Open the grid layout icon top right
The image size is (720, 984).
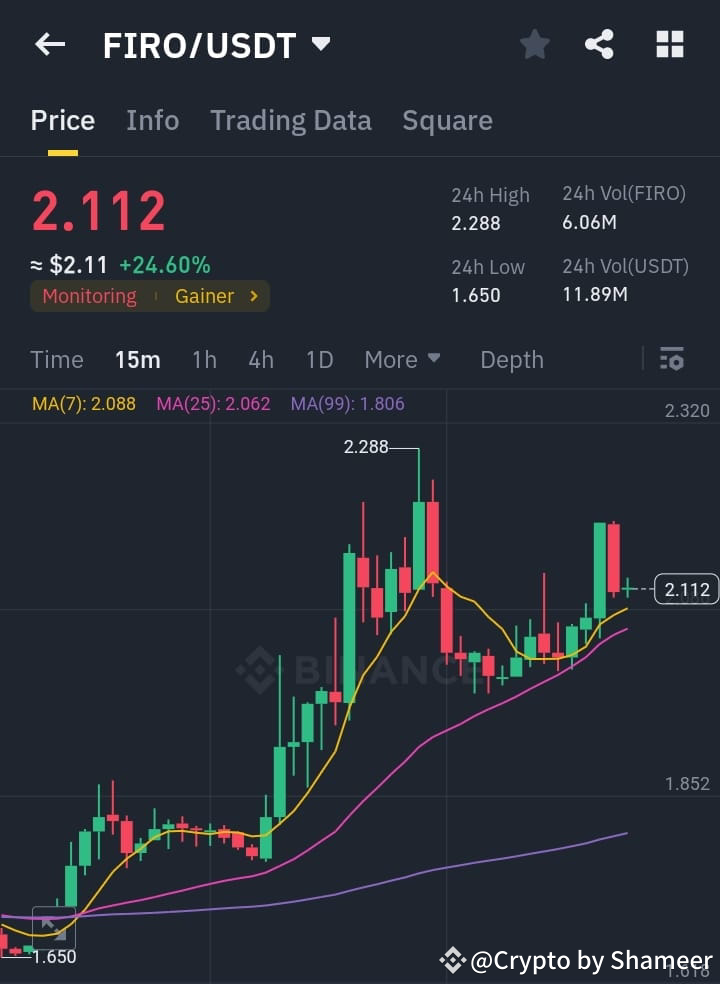668,44
